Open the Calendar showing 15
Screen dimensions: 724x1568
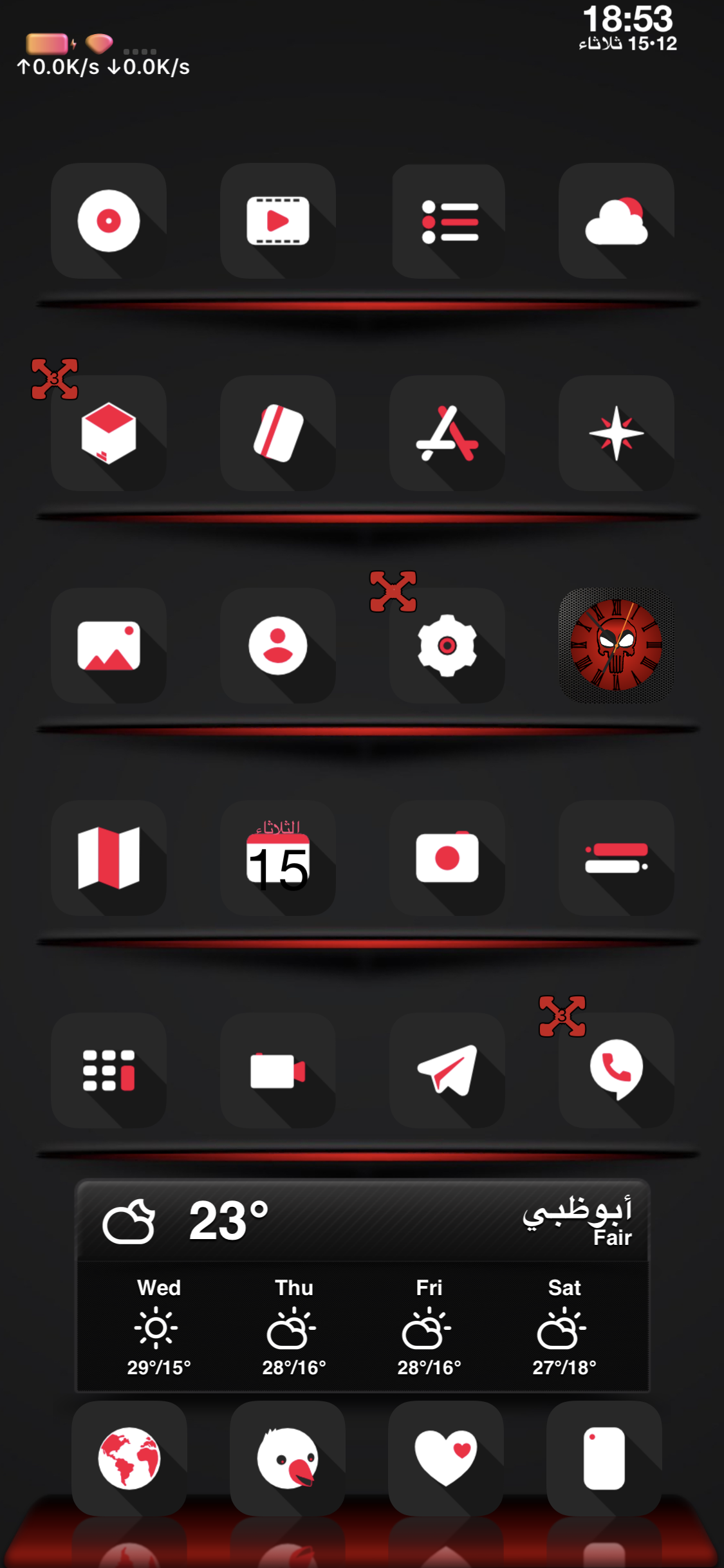[278, 858]
